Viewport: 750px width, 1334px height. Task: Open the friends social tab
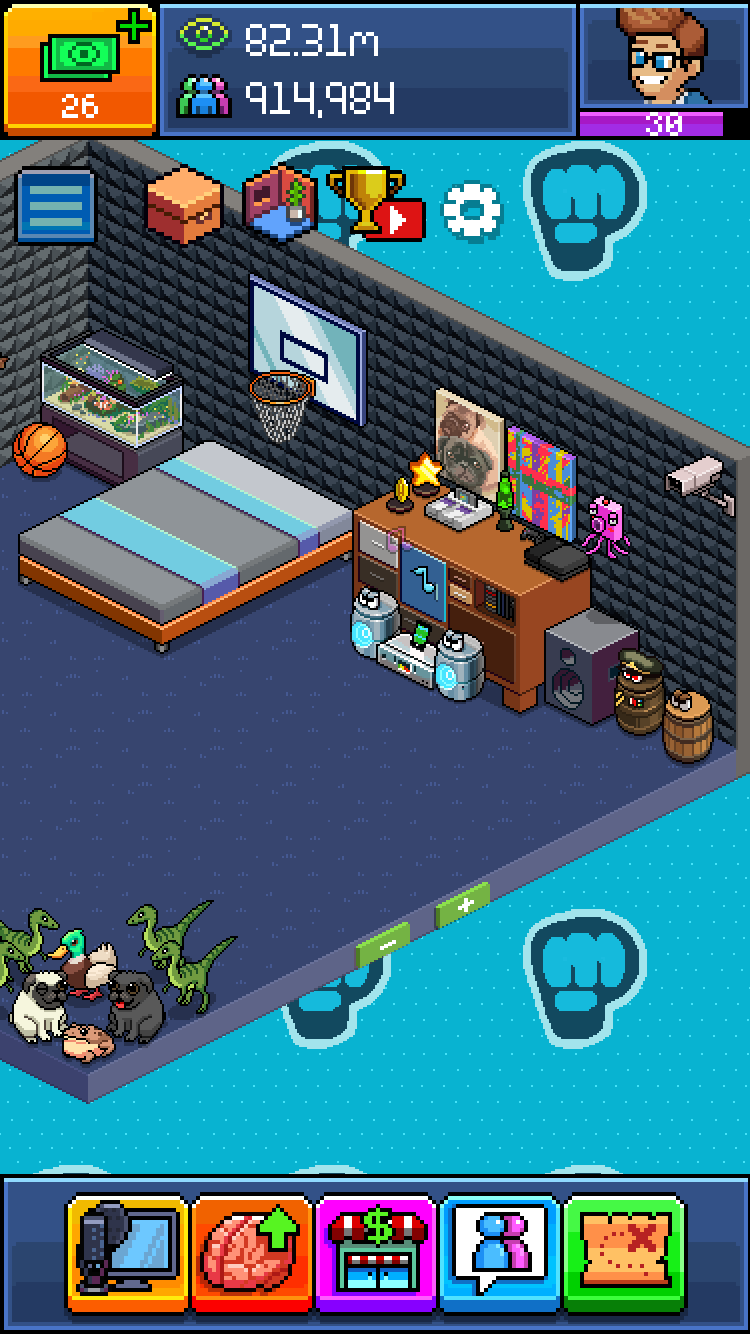click(500, 1253)
